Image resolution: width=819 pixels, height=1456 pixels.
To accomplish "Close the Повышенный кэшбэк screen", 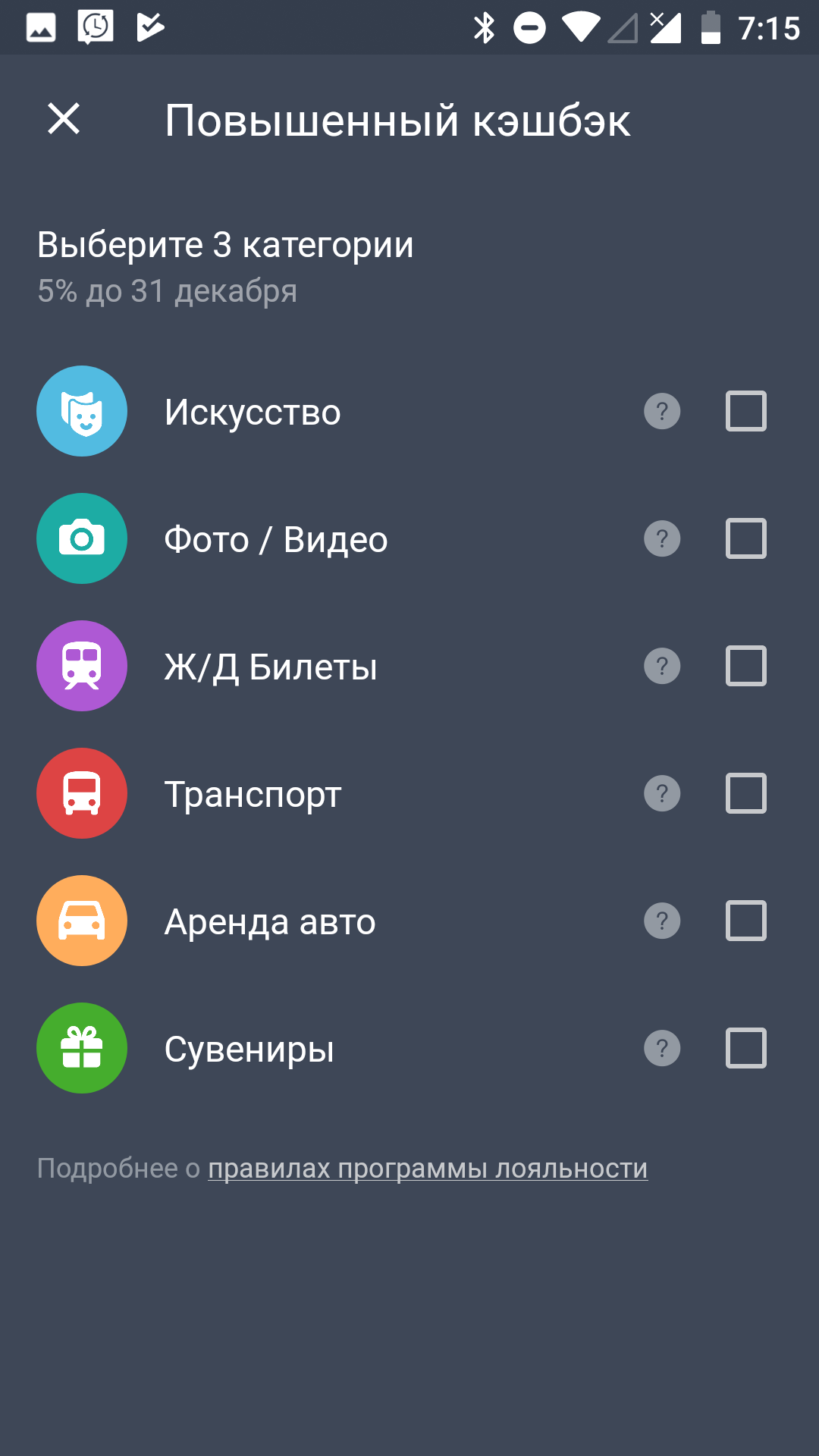I will (x=64, y=119).
